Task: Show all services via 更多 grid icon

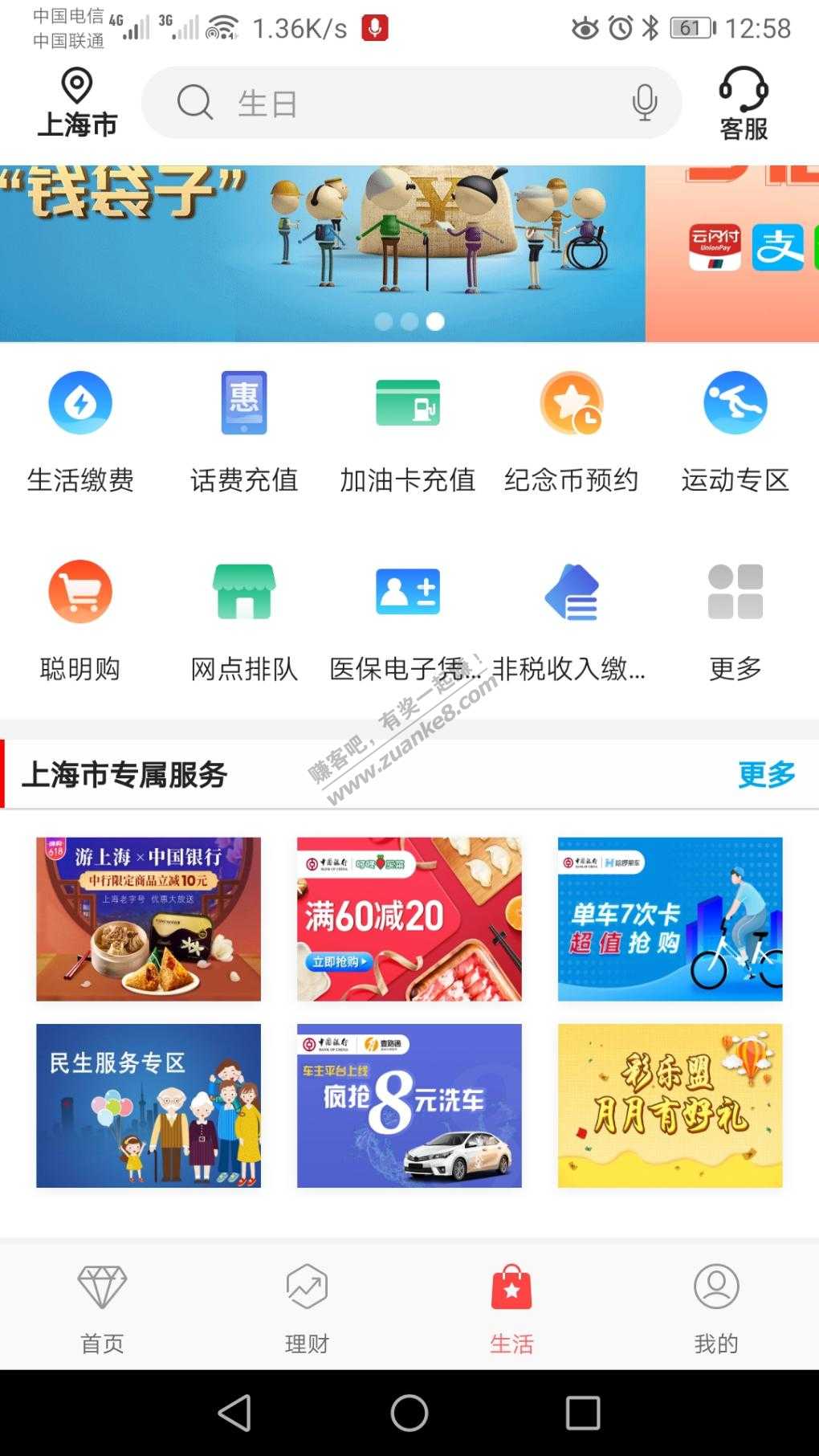Action: tap(735, 618)
